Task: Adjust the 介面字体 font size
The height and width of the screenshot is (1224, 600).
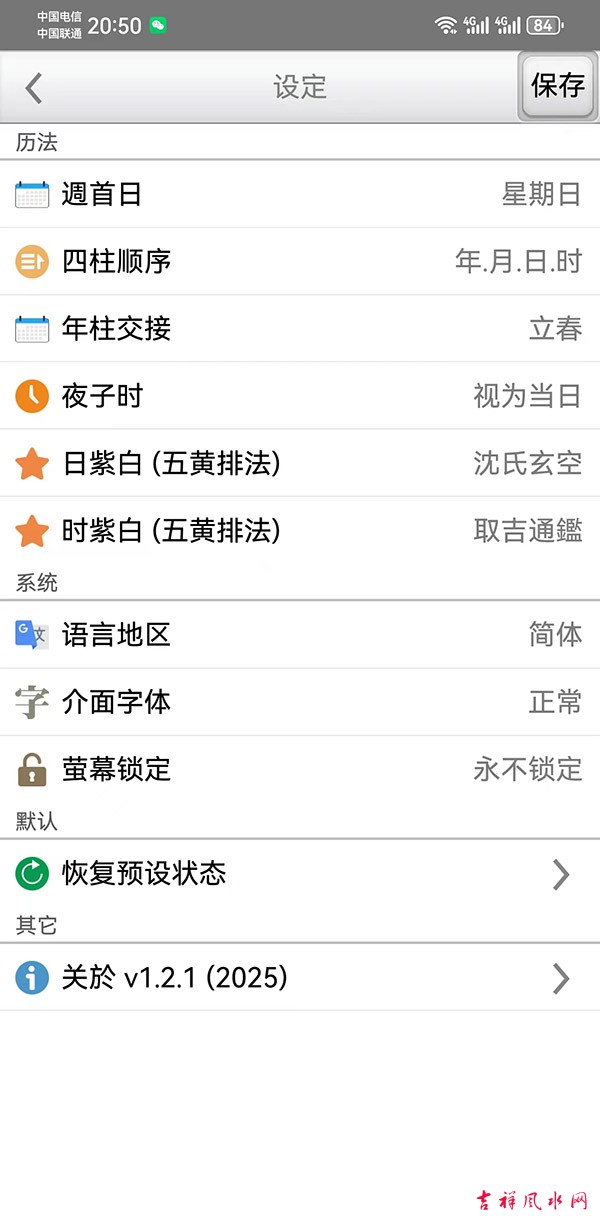Action: click(300, 702)
